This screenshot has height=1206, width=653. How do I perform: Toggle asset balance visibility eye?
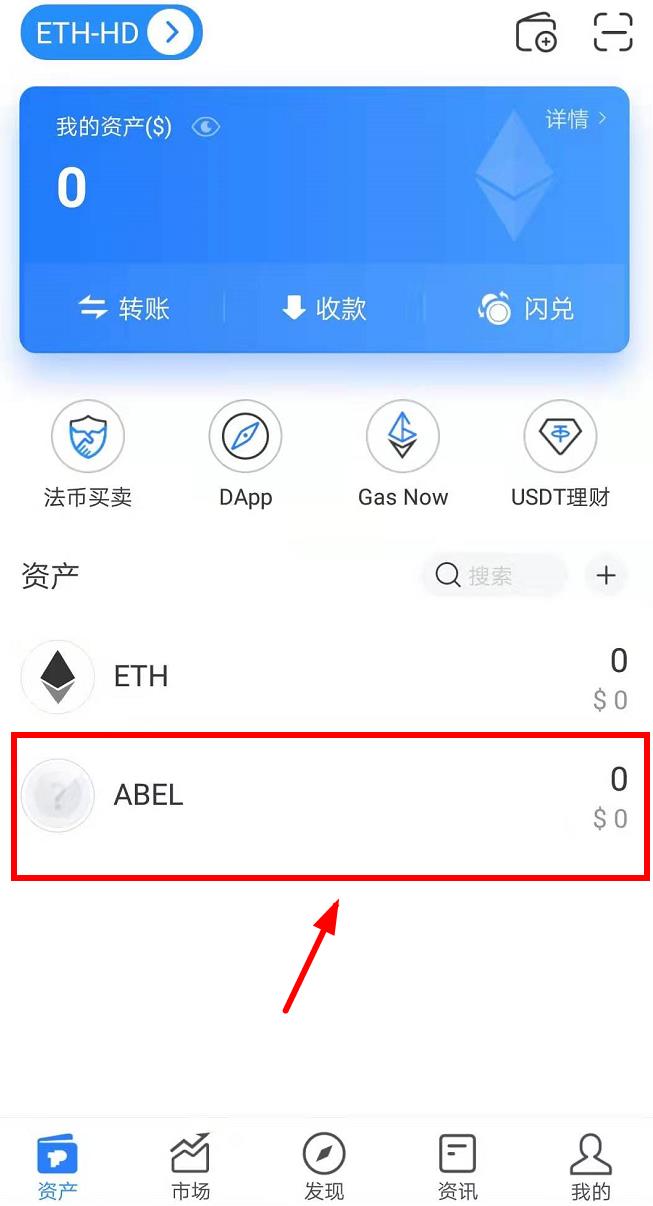click(x=205, y=127)
